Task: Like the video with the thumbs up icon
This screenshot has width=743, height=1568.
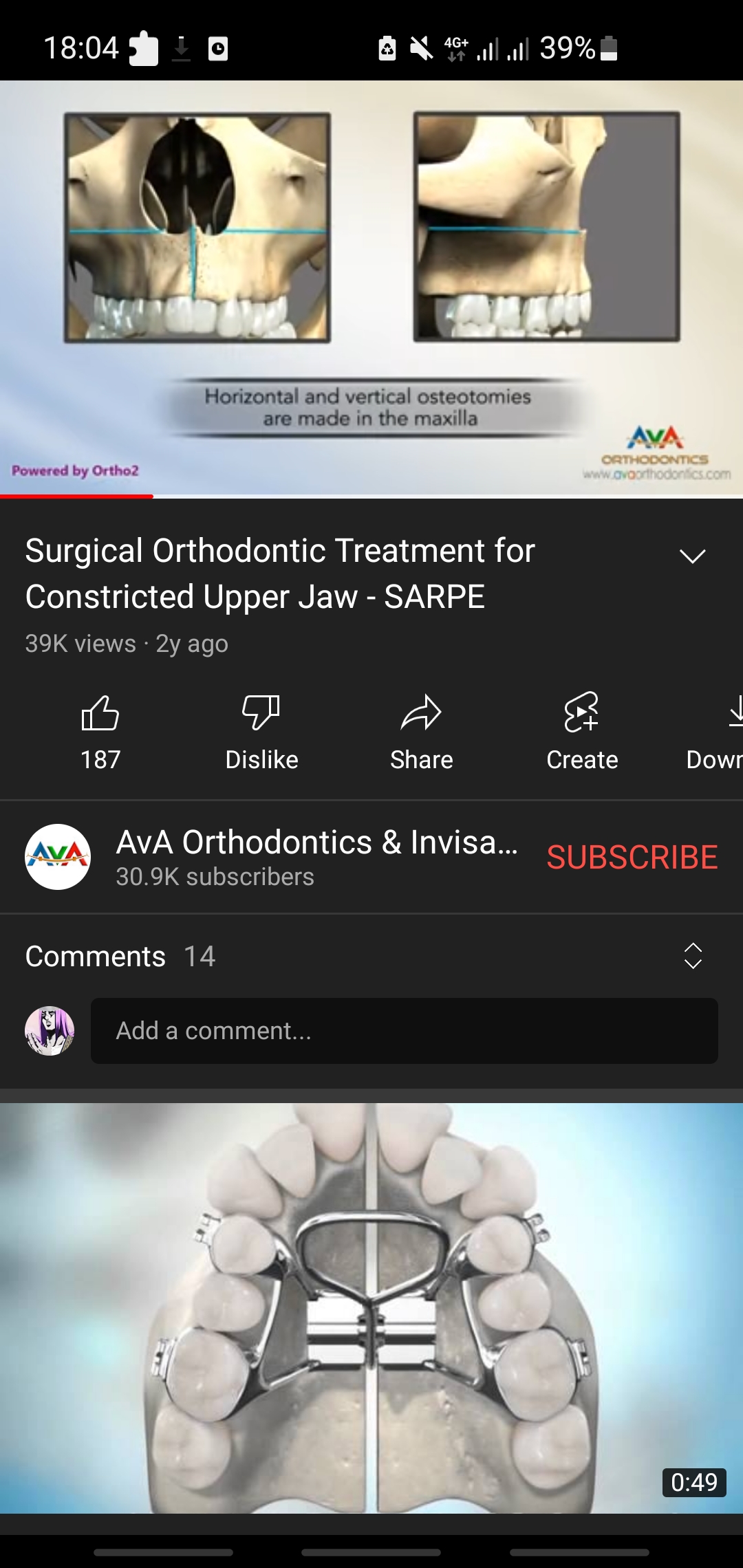Action: click(x=100, y=729)
